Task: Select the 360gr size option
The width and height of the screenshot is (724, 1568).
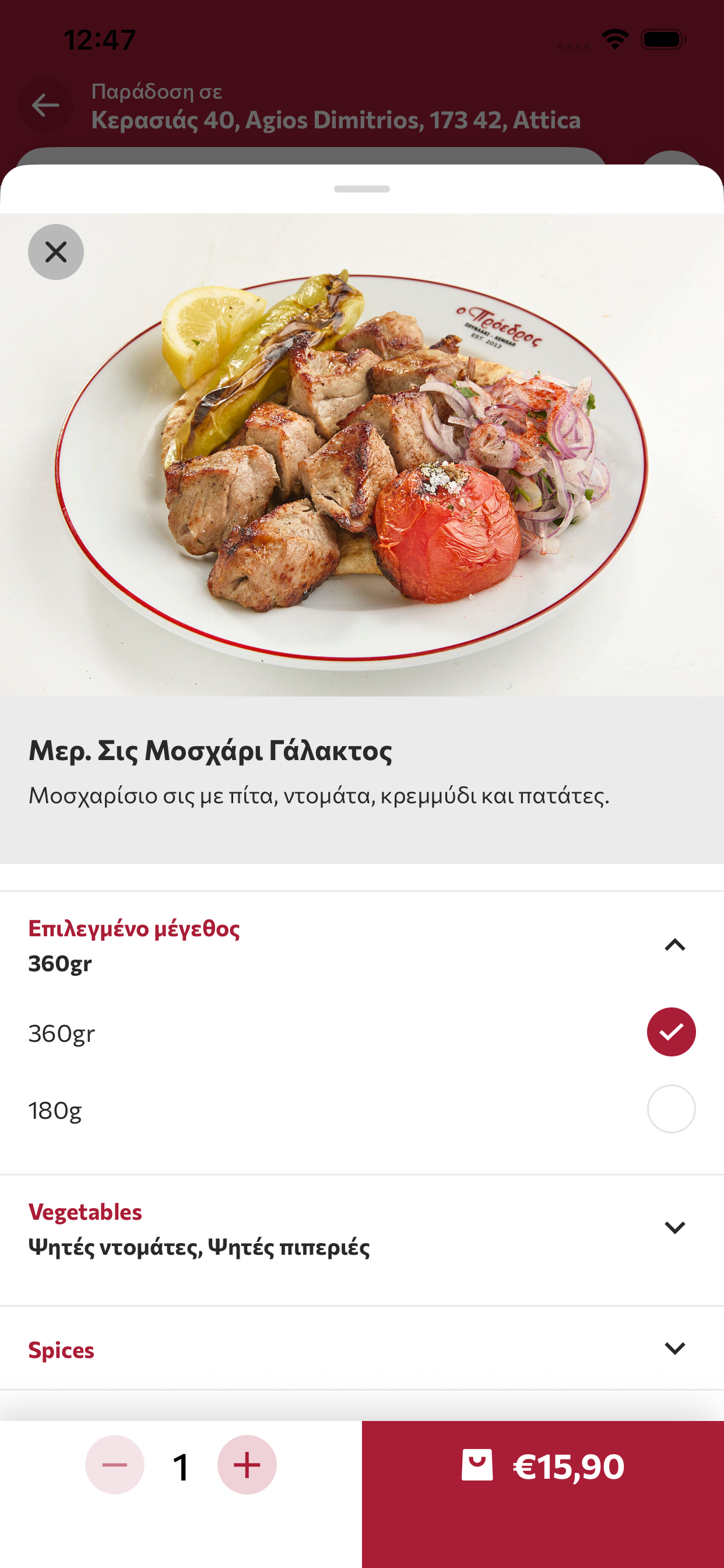Action: 362,1032
